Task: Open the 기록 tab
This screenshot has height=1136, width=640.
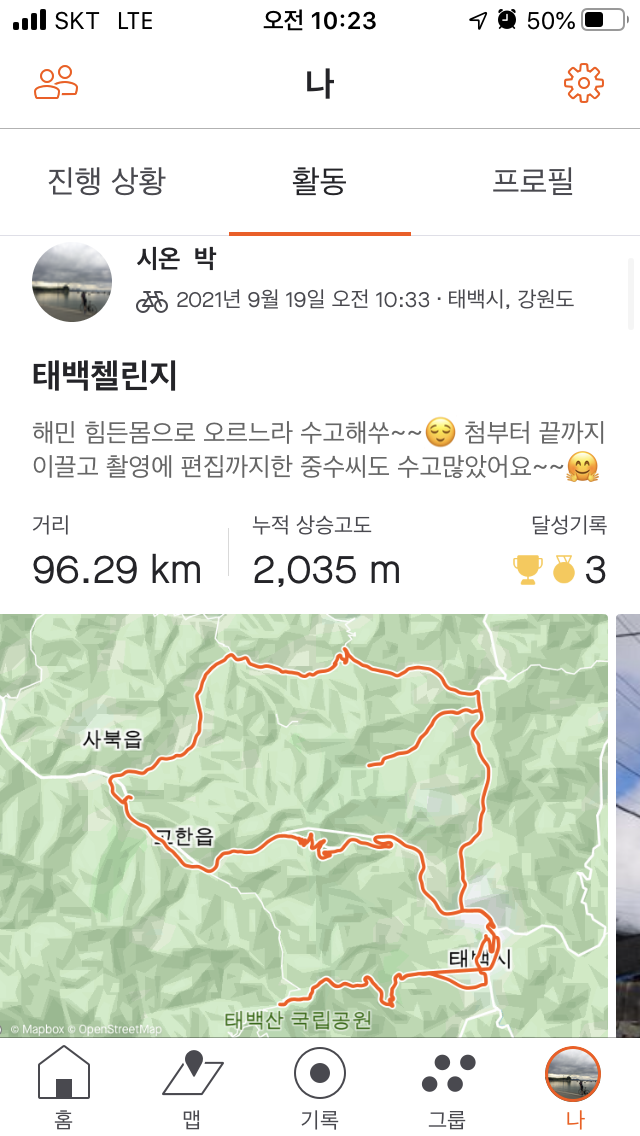Action: click(320, 1088)
